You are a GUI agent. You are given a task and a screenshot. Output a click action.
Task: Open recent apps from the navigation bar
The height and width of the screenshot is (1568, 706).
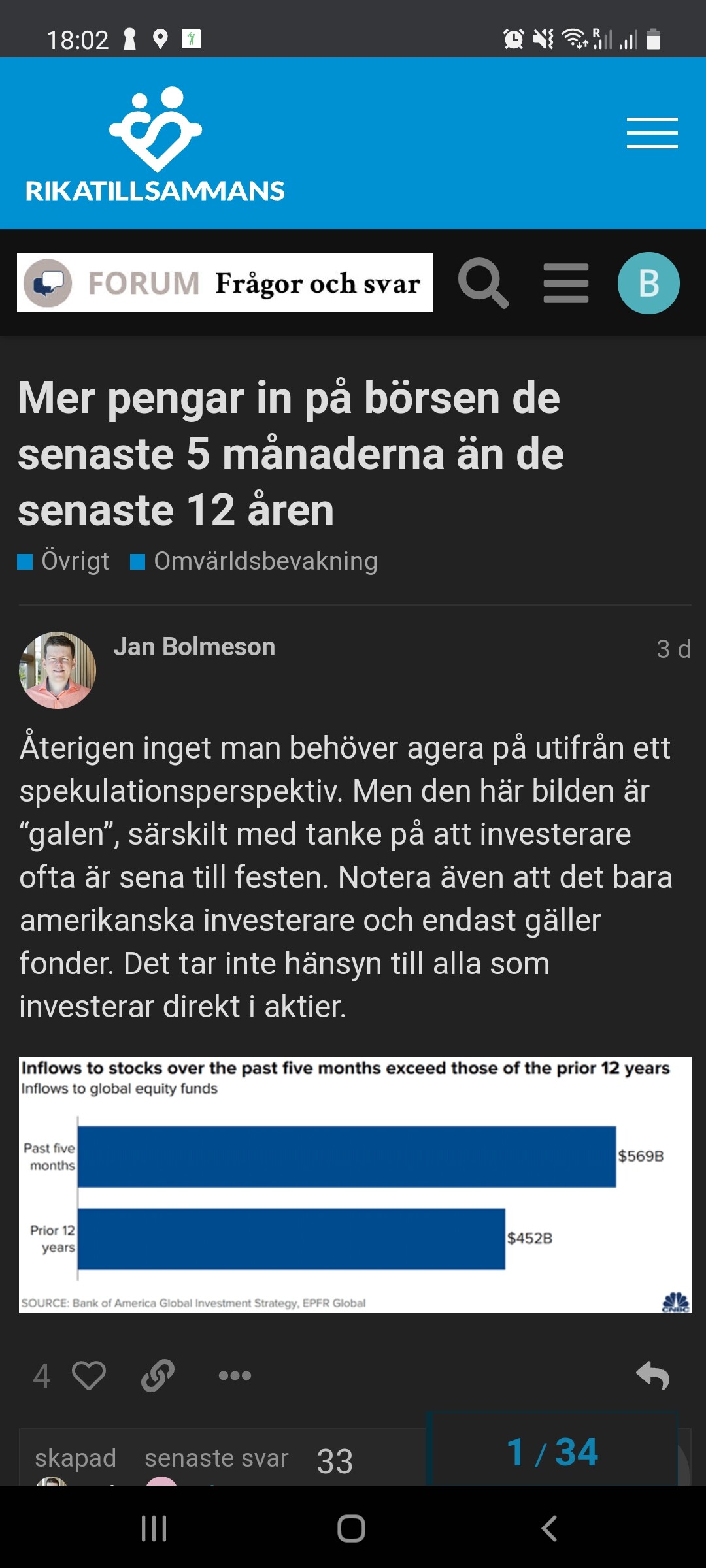(x=154, y=1528)
